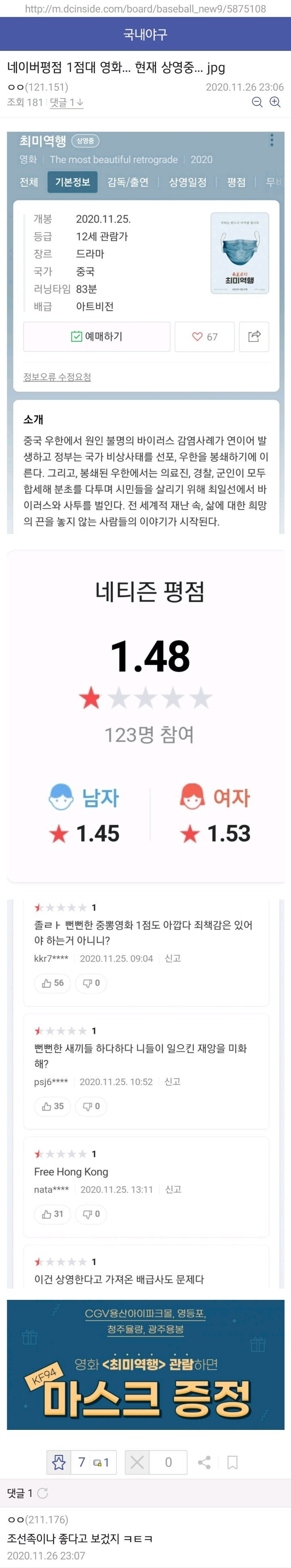The width and height of the screenshot is (291, 1568).
Task: Open the 마스크 증정 promotion image
Action: (145, 1364)
